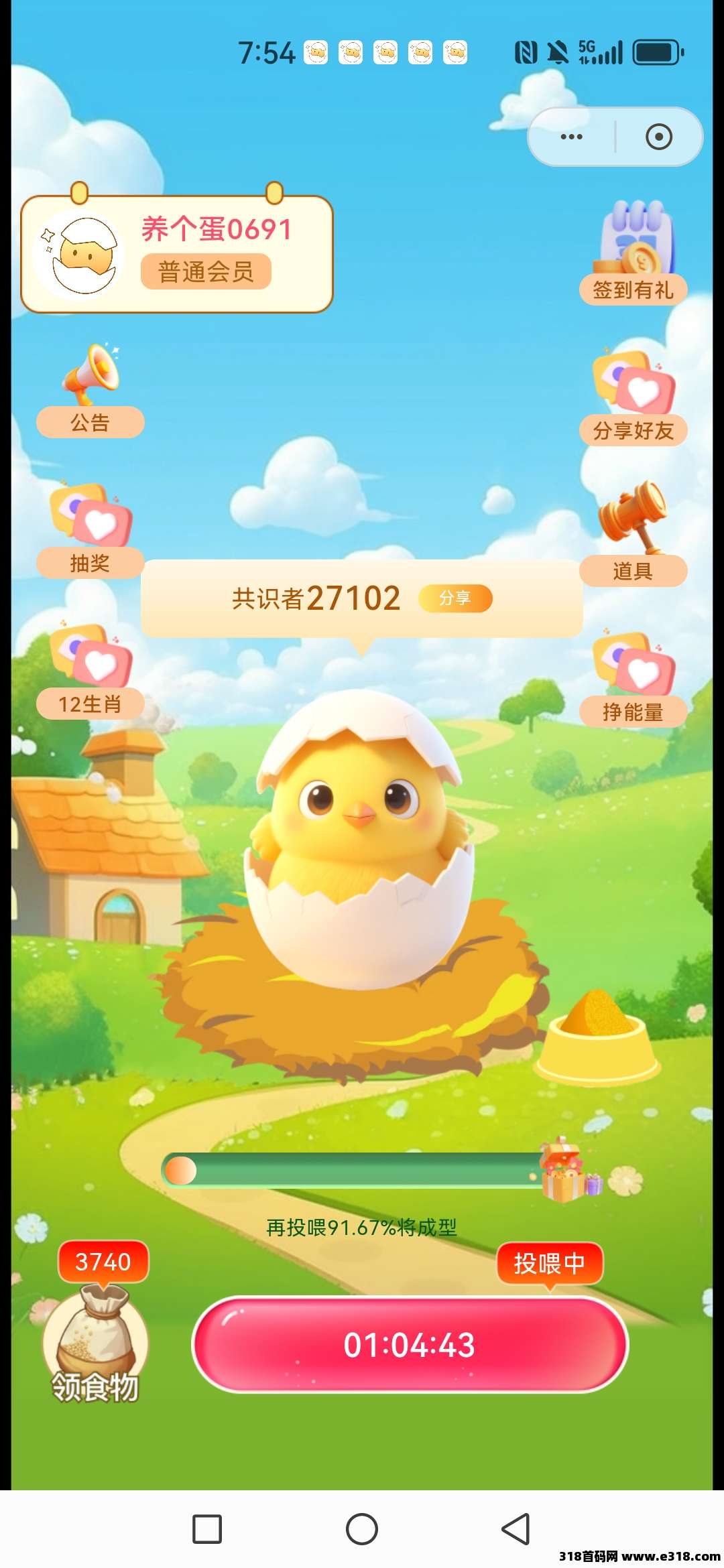Open the mini program more options menu
Image resolution: width=724 pixels, height=1568 pixels.
(571, 137)
